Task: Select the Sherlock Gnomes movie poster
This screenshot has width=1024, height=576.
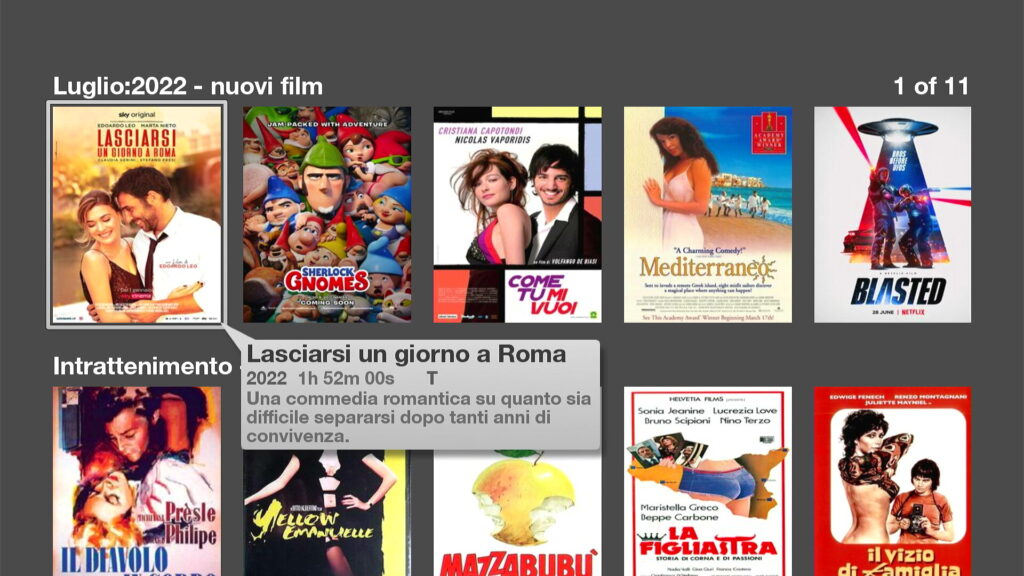Action: pos(327,214)
